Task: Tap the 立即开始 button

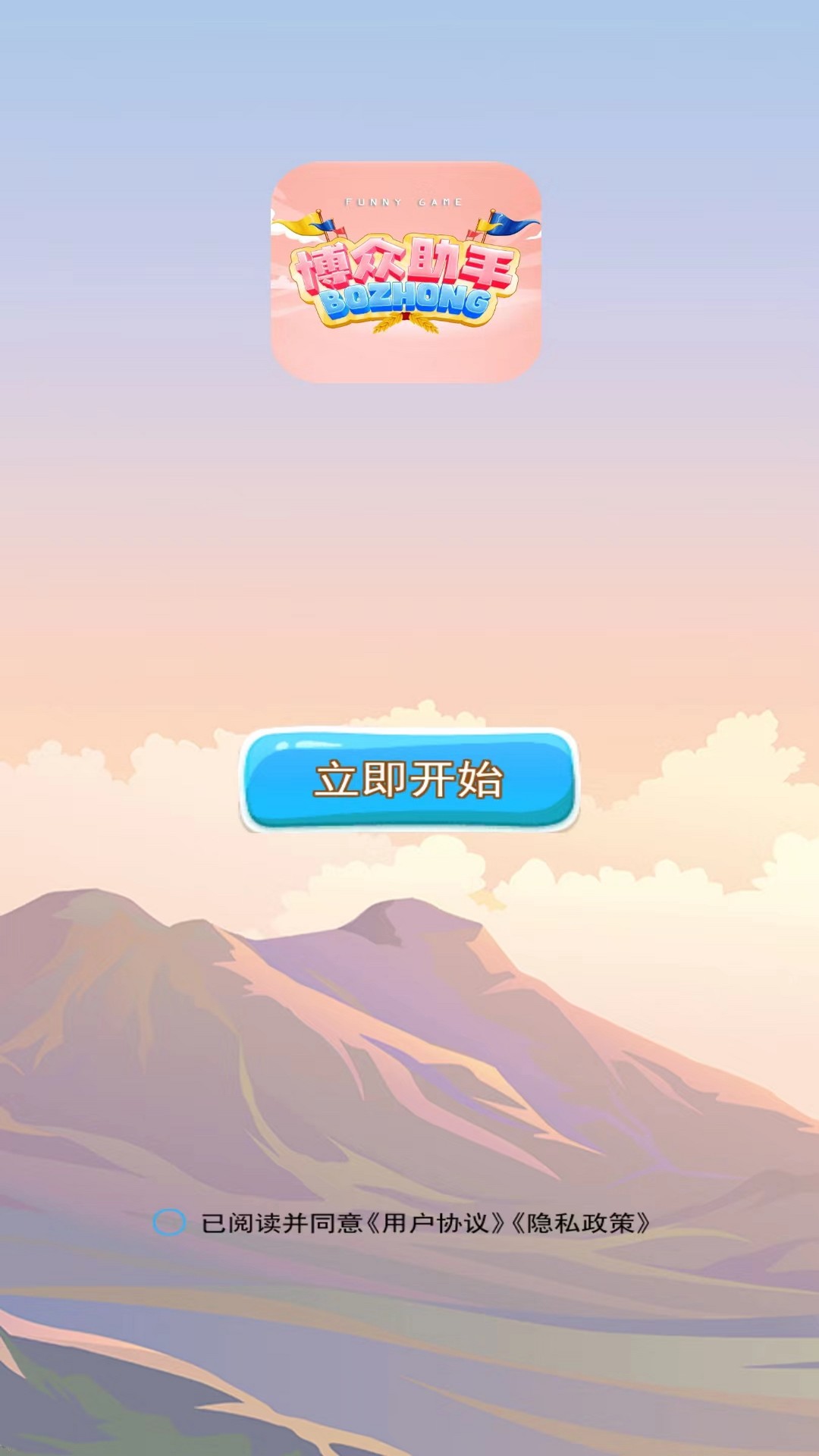Action: point(409,780)
